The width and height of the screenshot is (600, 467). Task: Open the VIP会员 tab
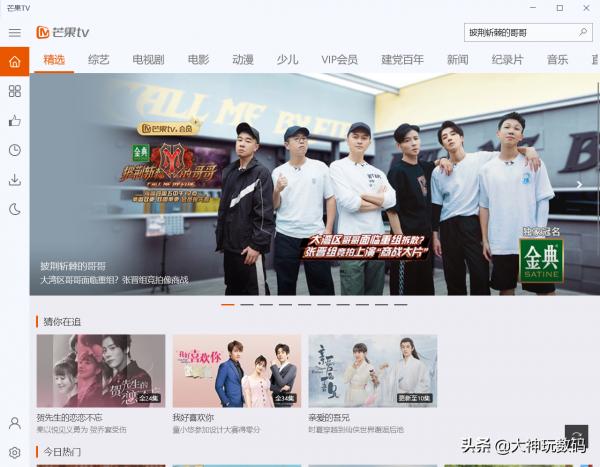coord(339,60)
